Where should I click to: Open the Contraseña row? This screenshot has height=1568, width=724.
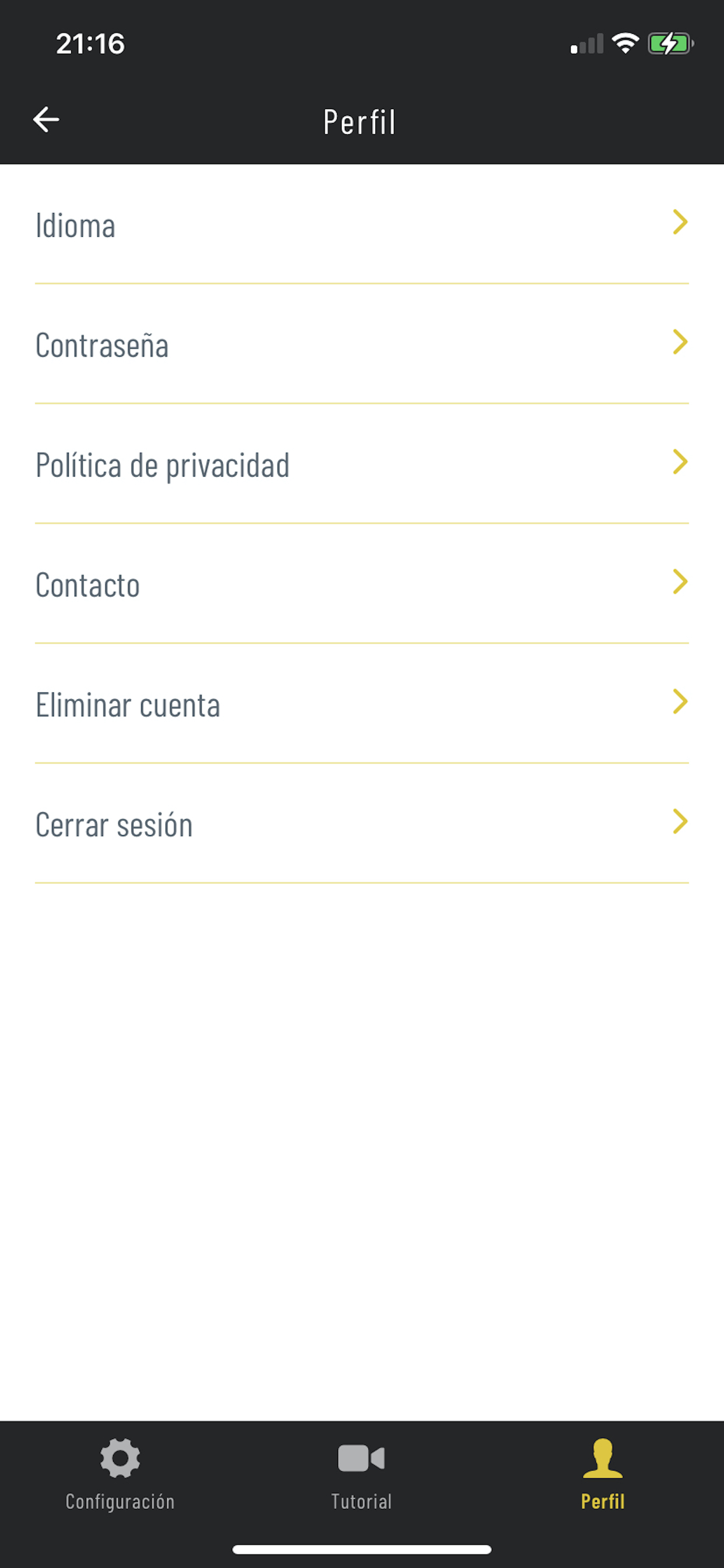coord(362,344)
